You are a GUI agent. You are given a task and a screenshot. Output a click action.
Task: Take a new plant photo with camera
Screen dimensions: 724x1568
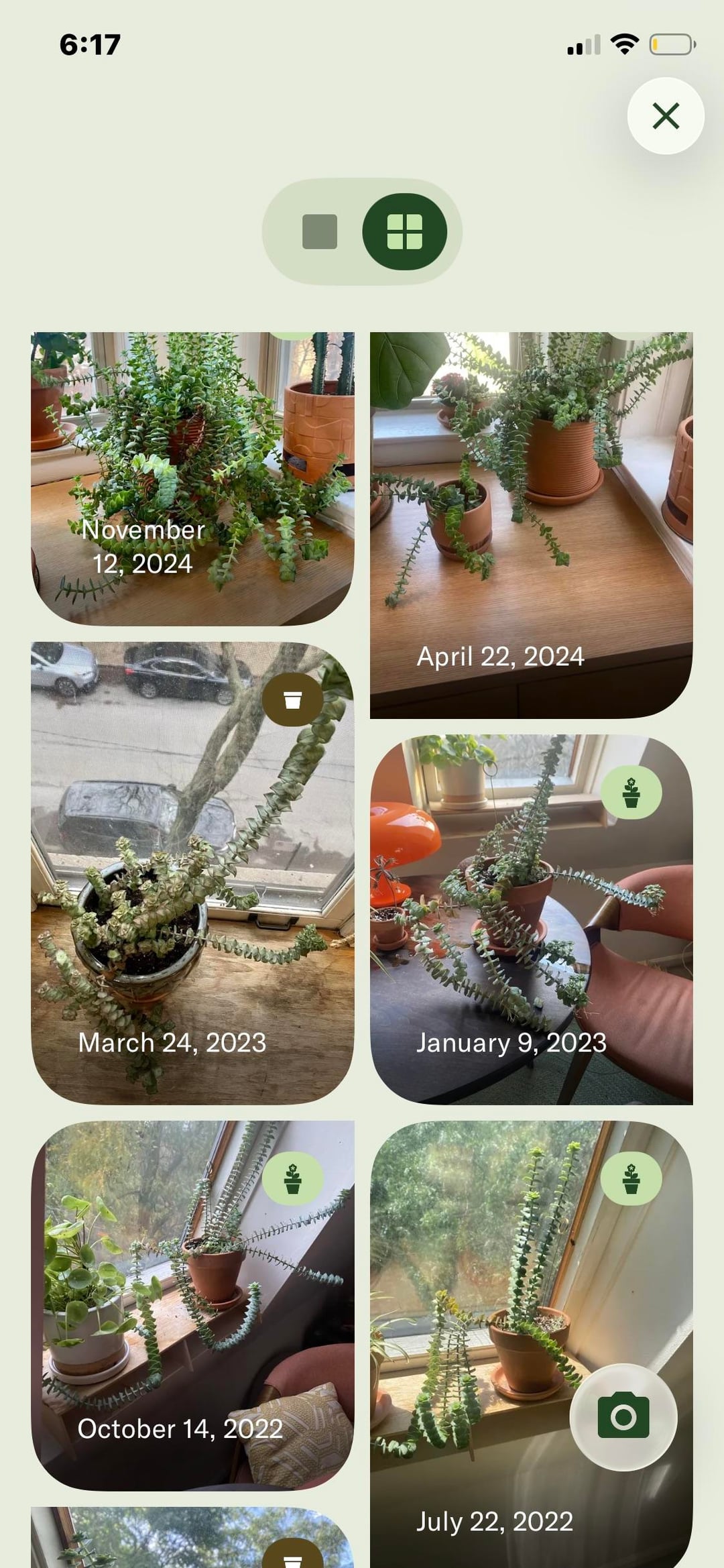[623, 1416]
